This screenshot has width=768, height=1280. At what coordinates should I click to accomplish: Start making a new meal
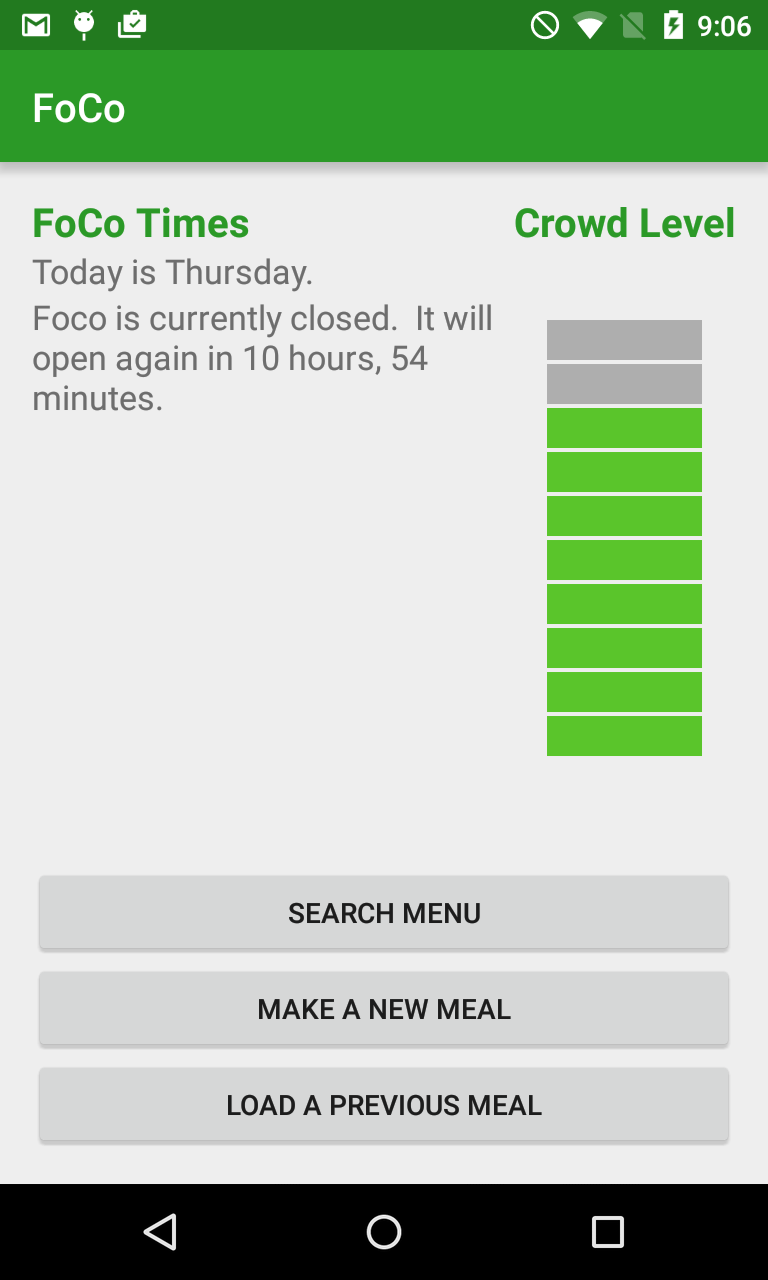pyautogui.click(x=384, y=1009)
